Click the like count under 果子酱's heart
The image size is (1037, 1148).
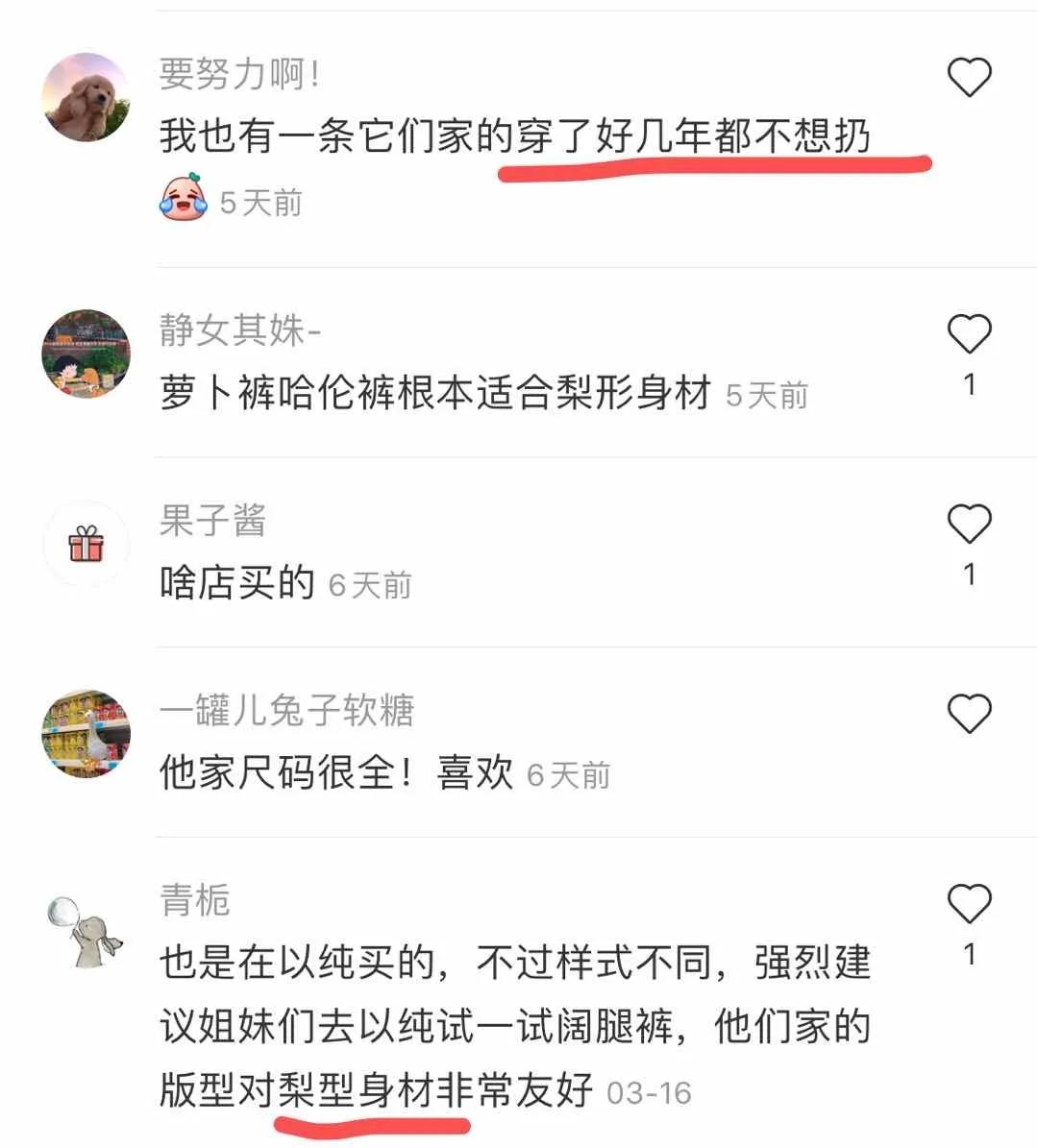click(x=969, y=575)
